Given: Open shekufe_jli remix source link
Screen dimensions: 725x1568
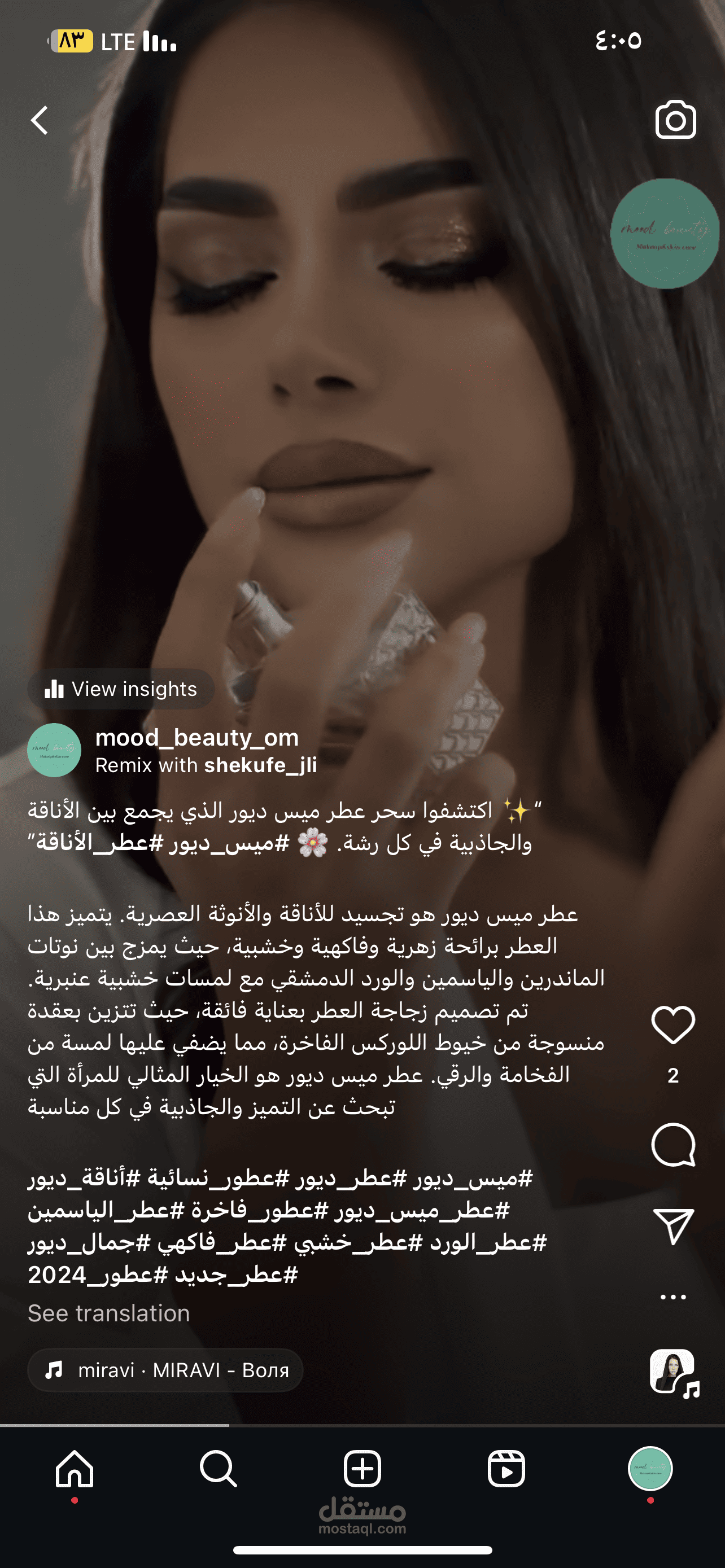Looking at the screenshot, I should coord(260,765).
